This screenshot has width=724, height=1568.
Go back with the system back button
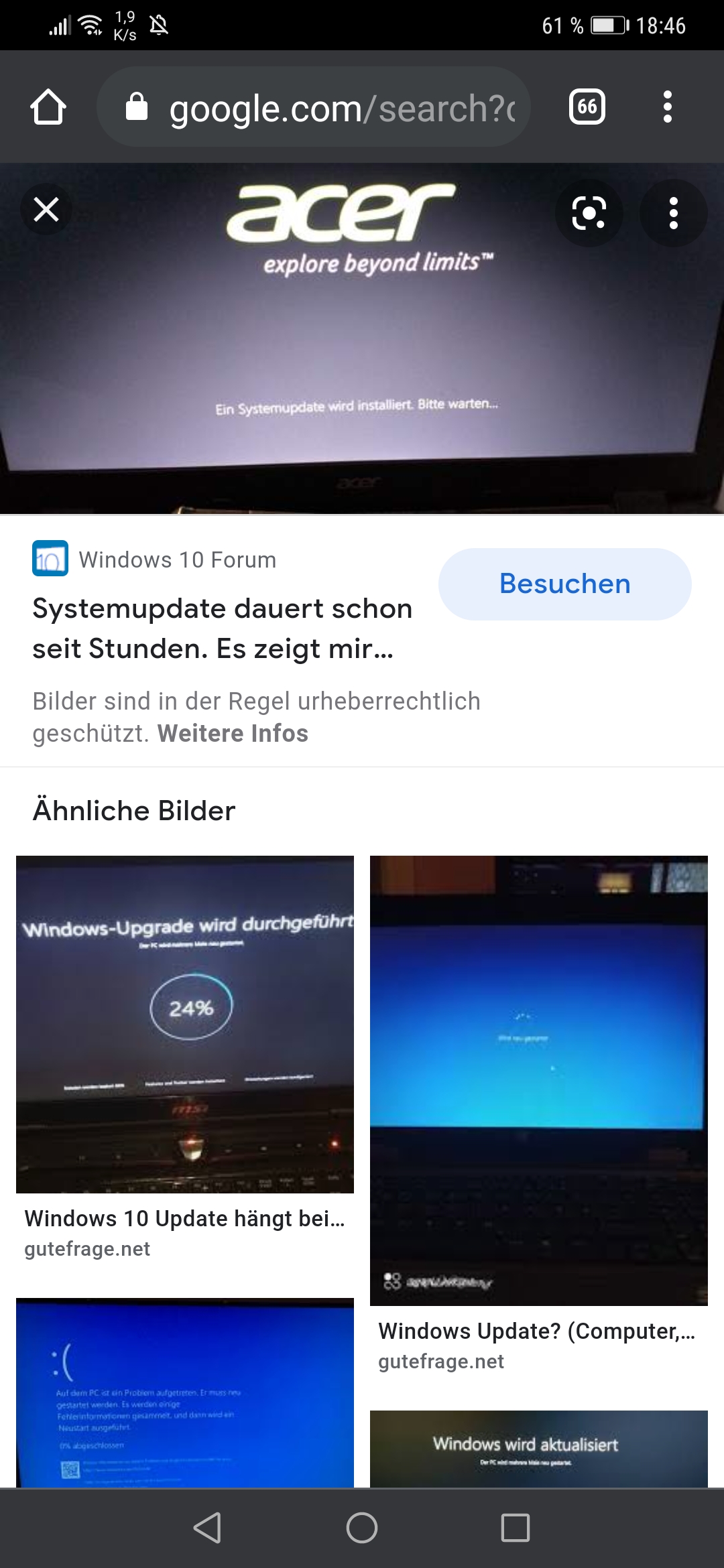pos(208,1528)
